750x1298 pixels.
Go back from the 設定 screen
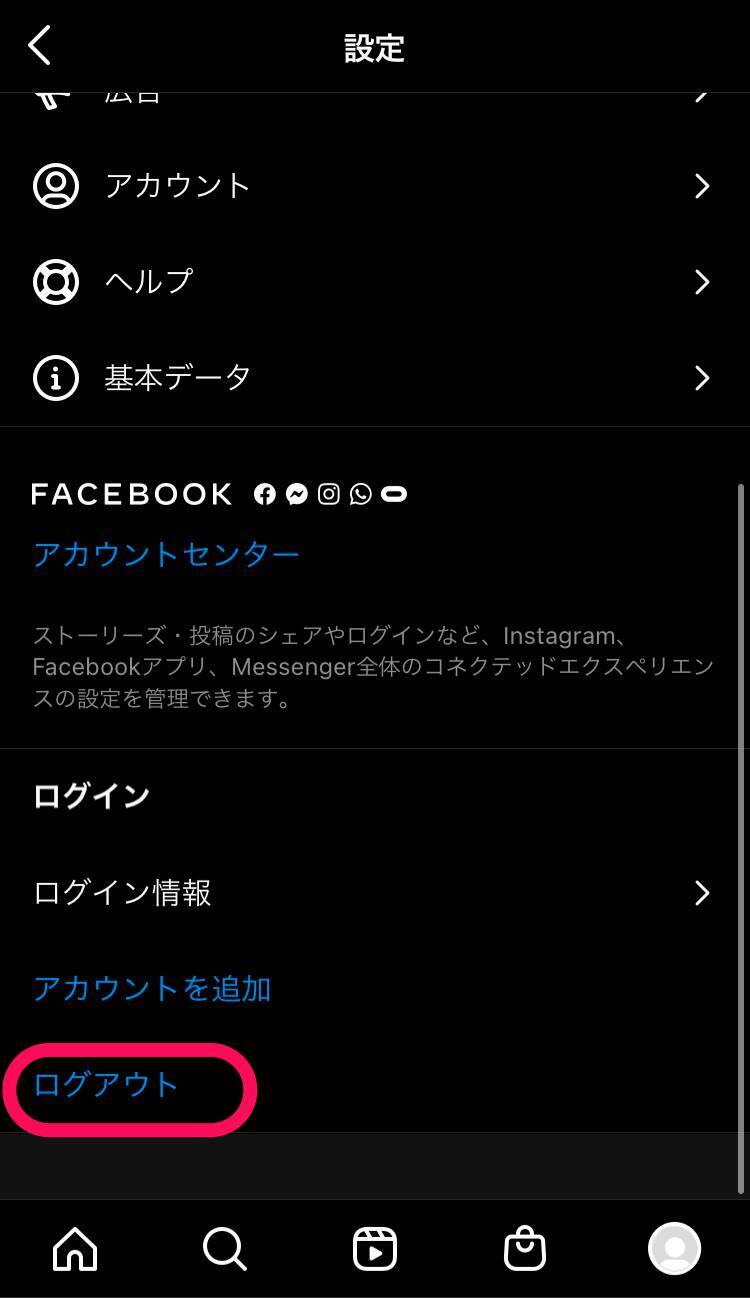point(40,46)
